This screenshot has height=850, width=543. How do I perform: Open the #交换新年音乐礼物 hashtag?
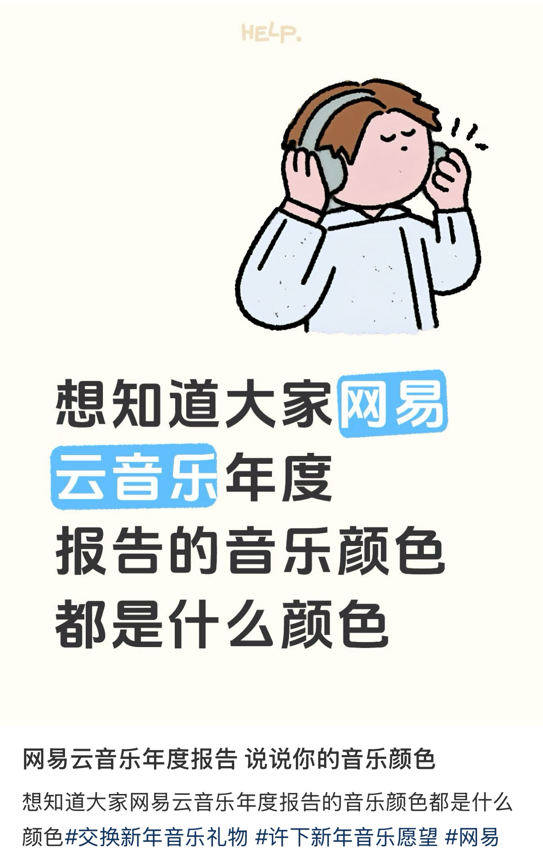pos(157,836)
